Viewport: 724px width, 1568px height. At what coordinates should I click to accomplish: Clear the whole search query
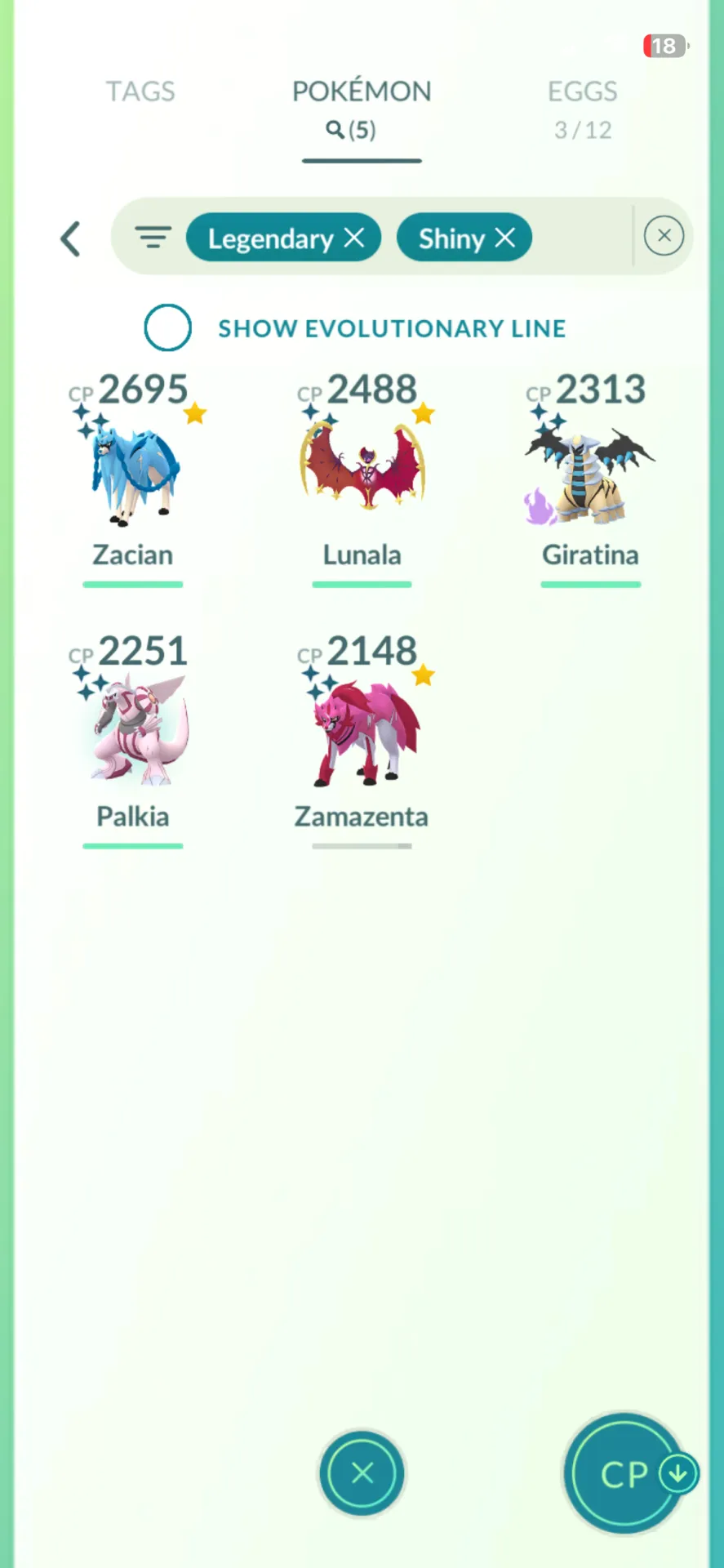point(664,236)
